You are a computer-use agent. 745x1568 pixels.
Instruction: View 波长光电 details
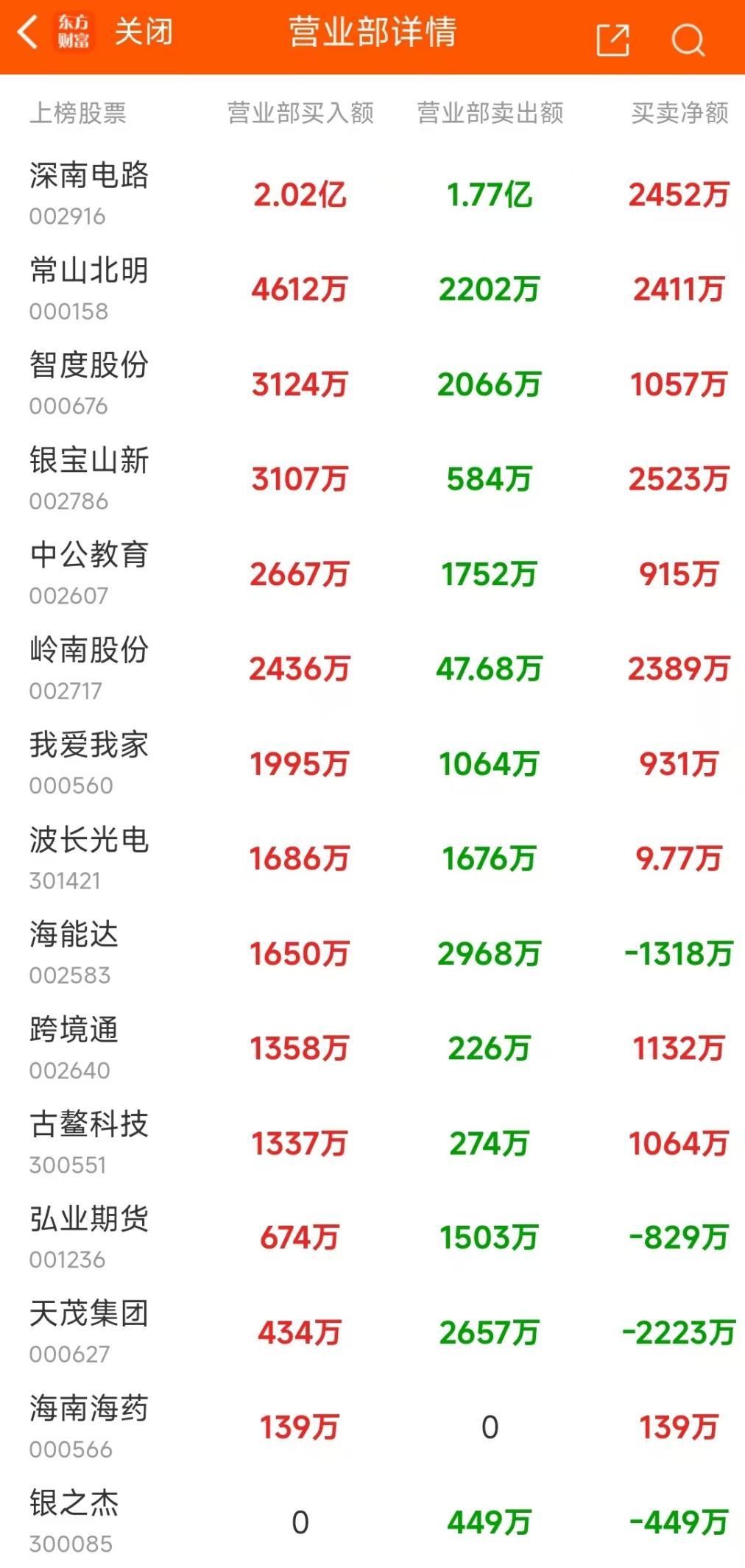[372, 859]
